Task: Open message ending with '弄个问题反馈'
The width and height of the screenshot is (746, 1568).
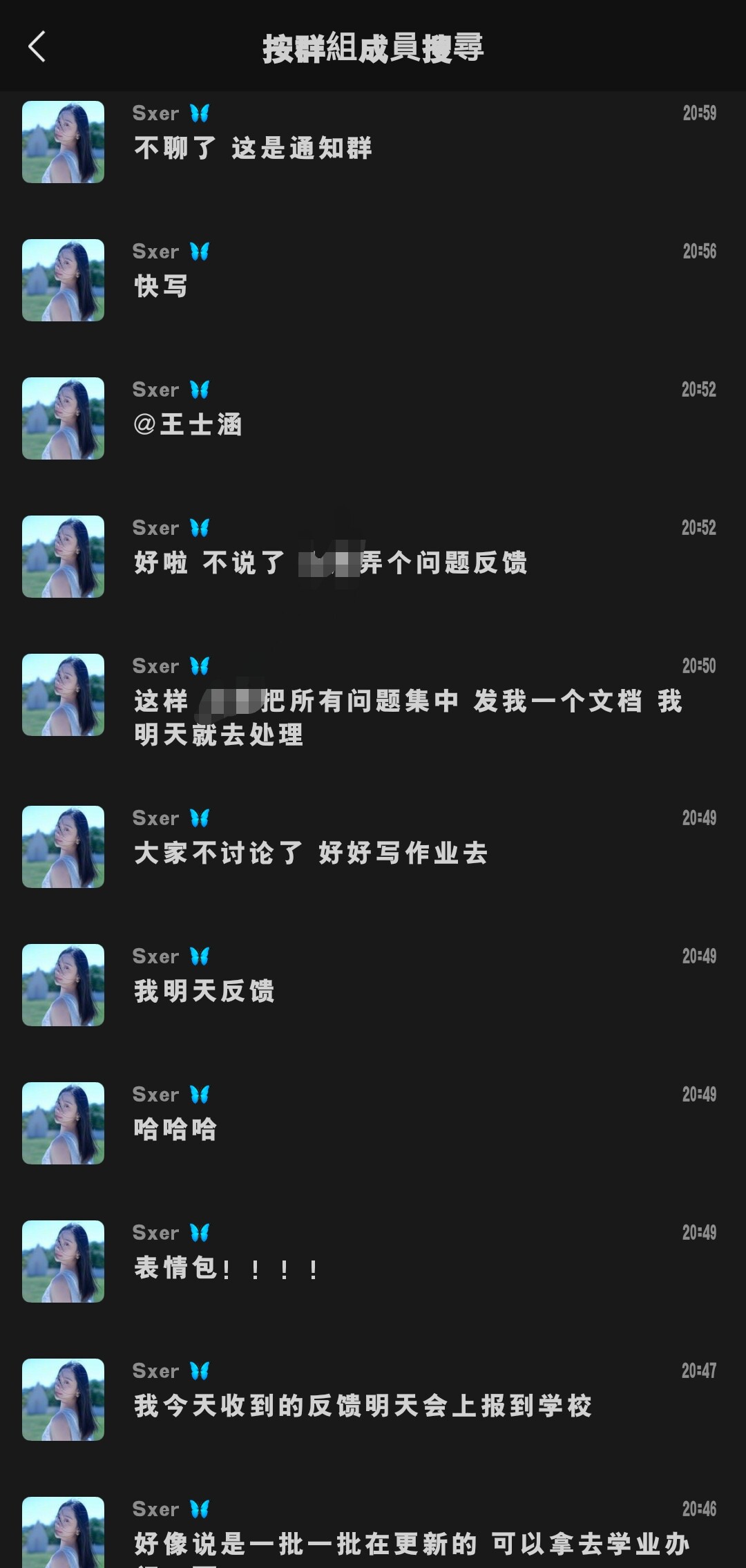Action: pyautogui.click(x=373, y=557)
